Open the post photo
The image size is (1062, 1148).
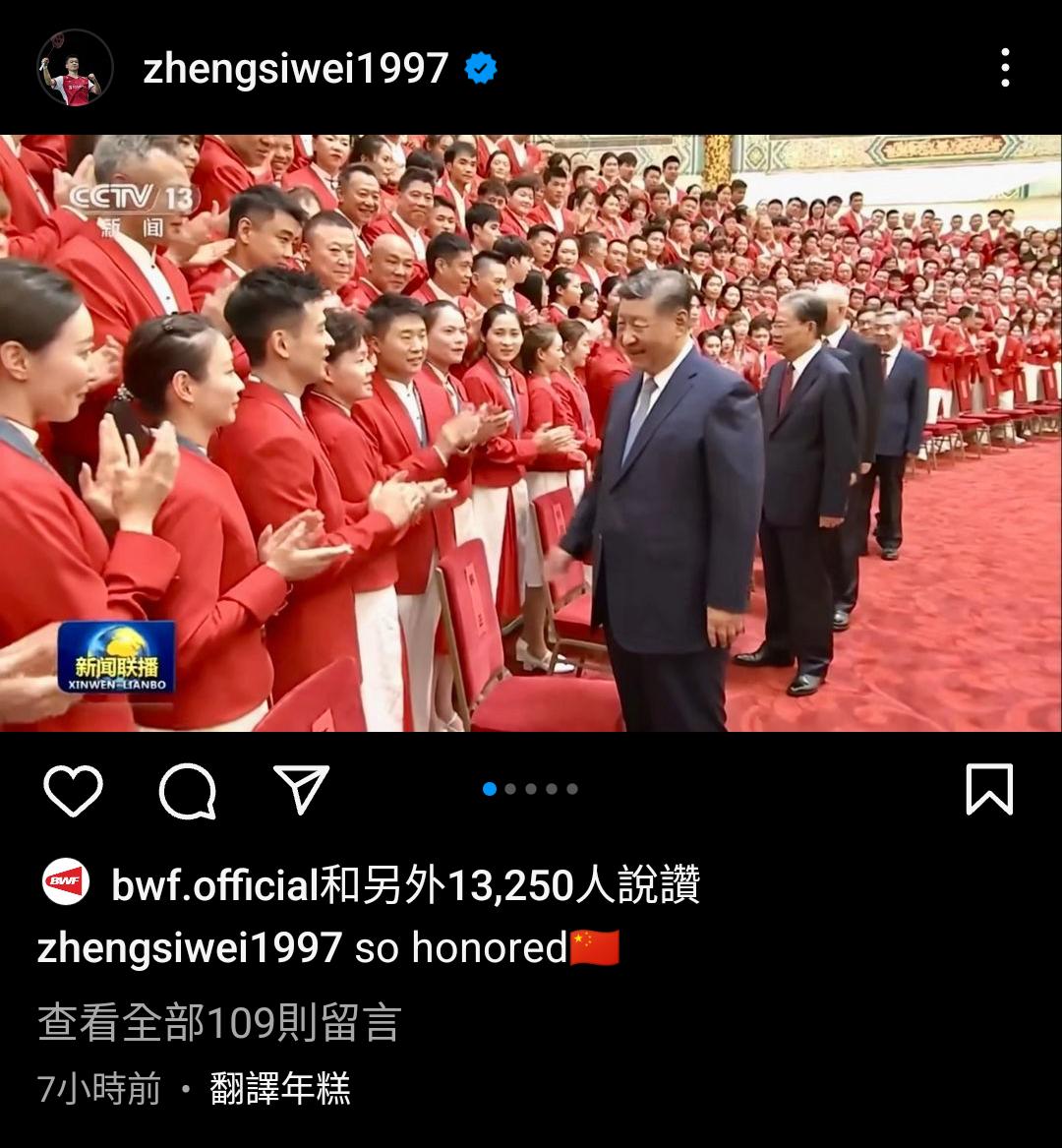(x=531, y=433)
